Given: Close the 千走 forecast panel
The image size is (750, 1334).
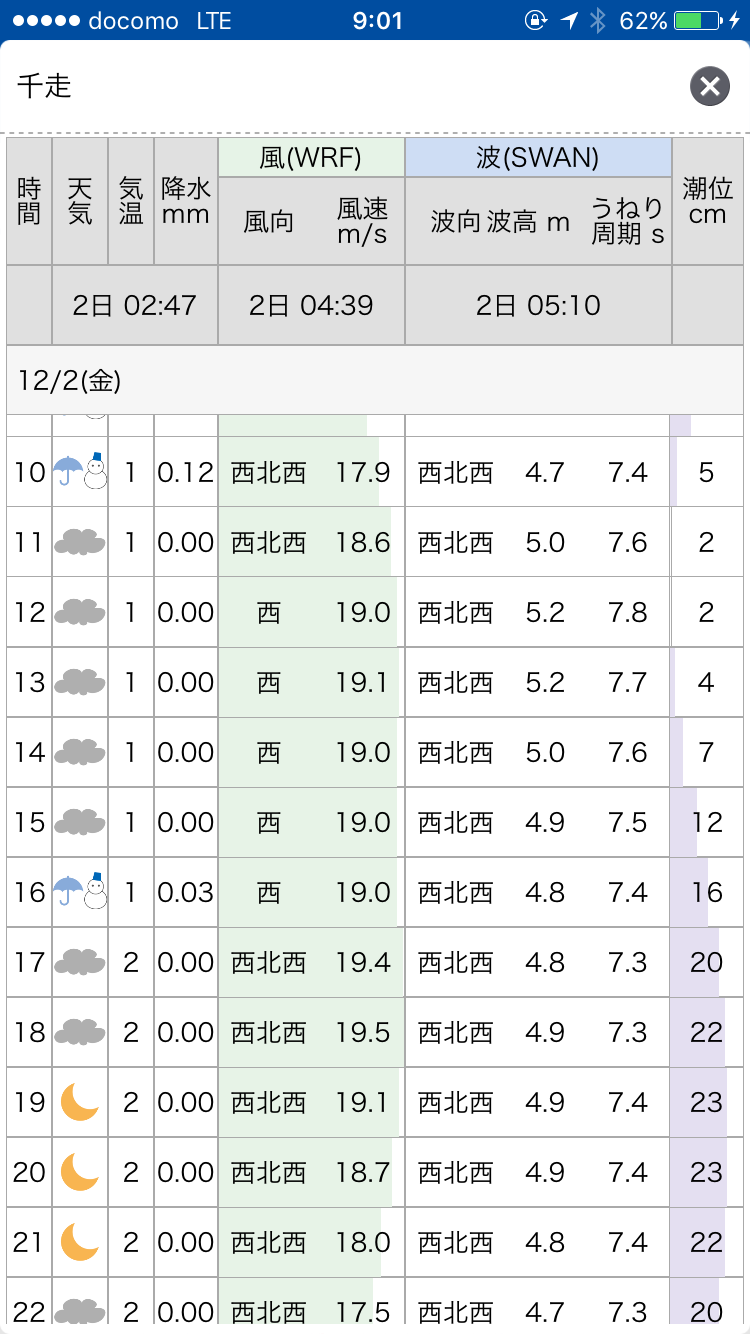Looking at the screenshot, I should (x=710, y=87).
